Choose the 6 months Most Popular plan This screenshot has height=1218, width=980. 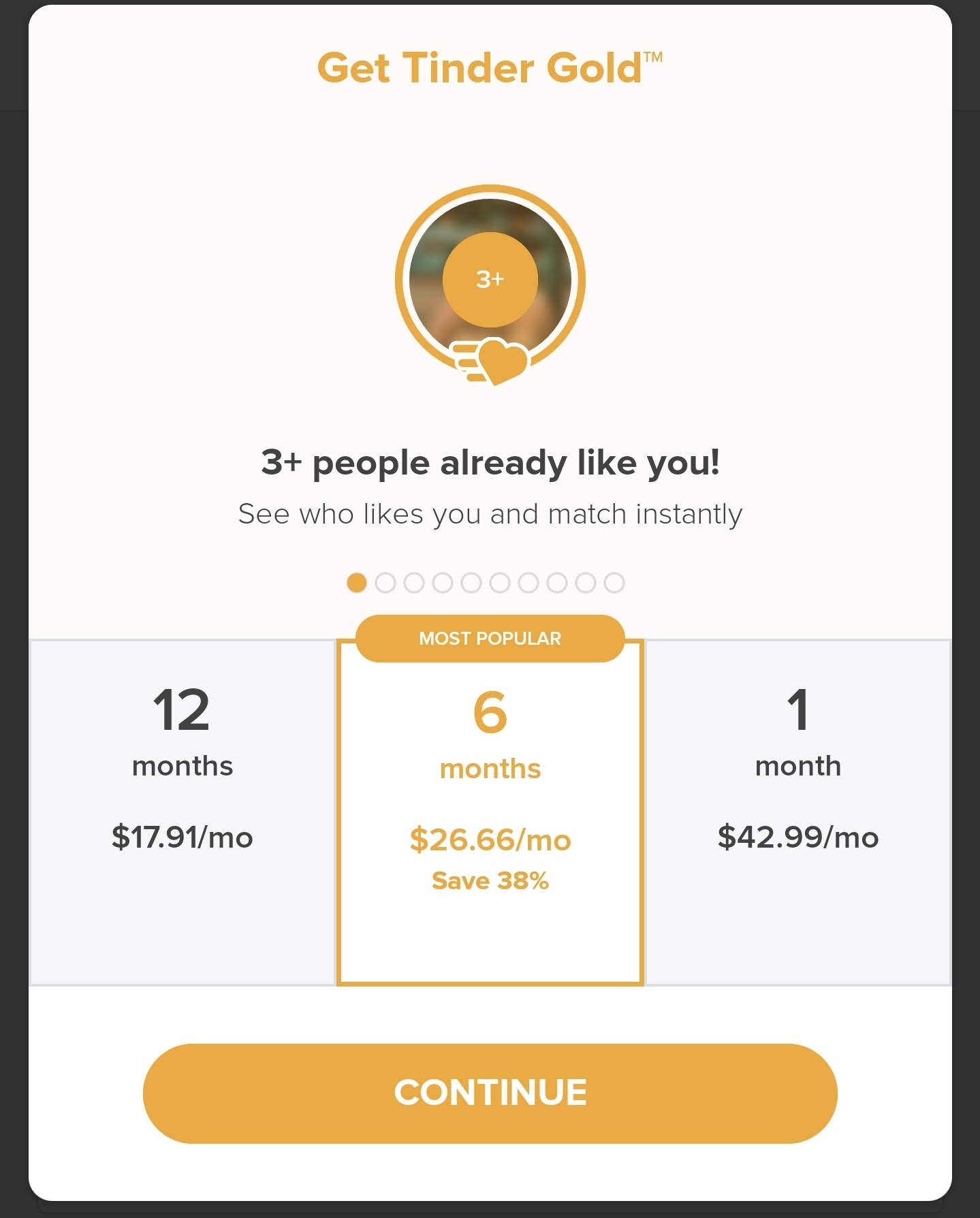point(490,810)
